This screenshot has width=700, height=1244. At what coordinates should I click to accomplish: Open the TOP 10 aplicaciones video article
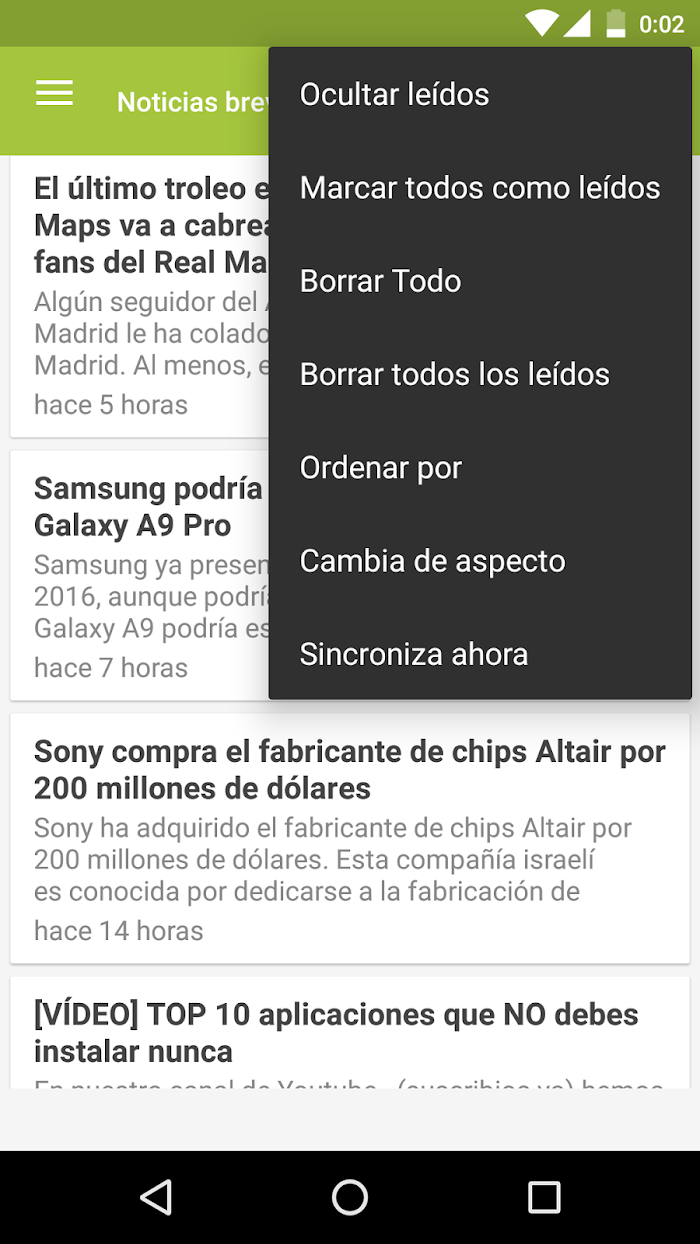[350, 1033]
